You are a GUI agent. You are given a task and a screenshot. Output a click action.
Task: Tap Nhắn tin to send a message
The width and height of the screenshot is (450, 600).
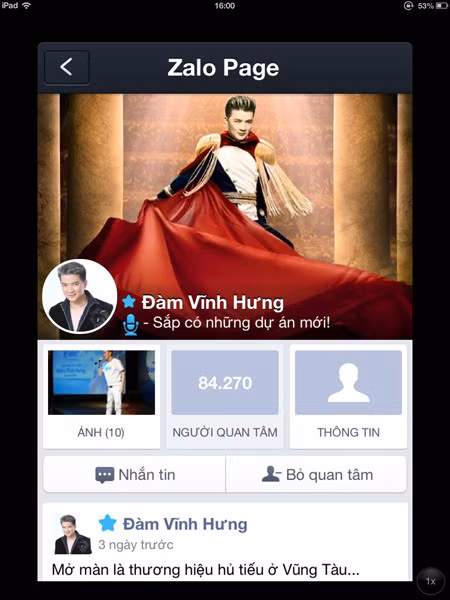coord(135,474)
